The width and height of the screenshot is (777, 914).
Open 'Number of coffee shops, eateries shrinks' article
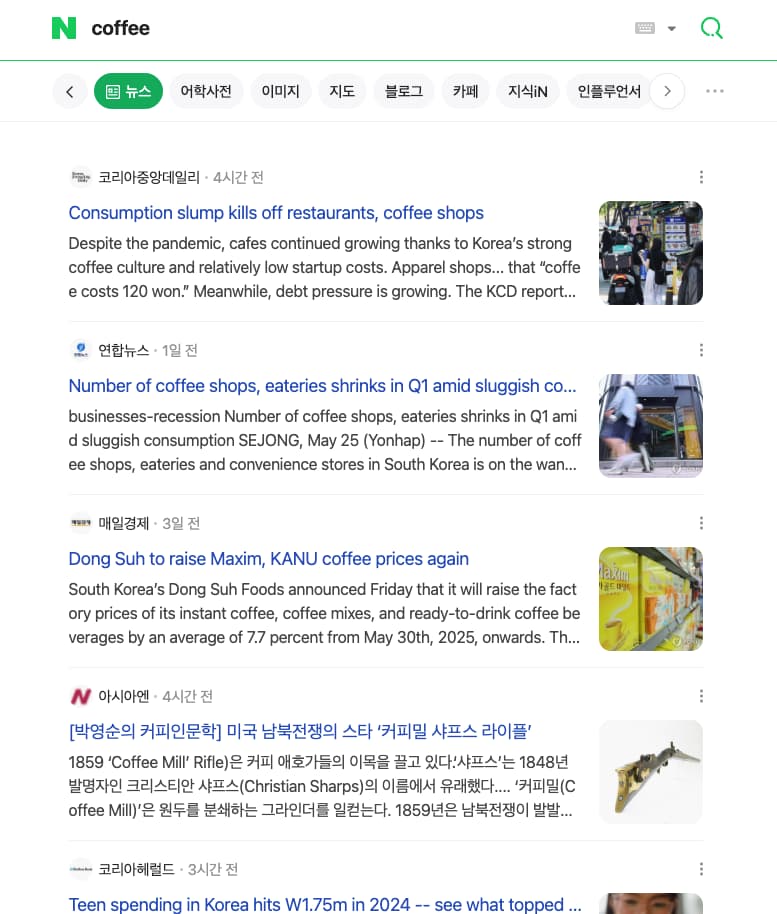[322, 386]
